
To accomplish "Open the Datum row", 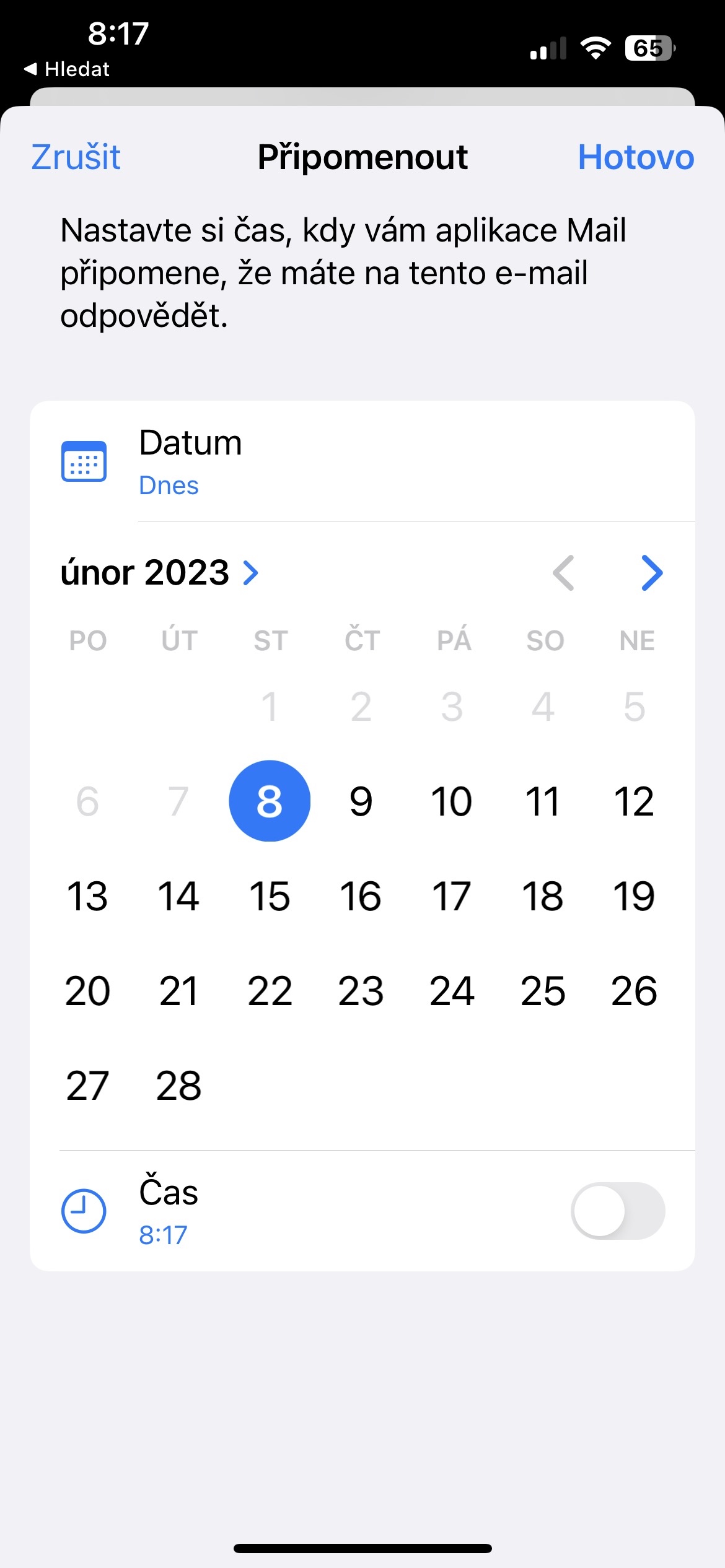I will pyautogui.click(x=362, y=461).
